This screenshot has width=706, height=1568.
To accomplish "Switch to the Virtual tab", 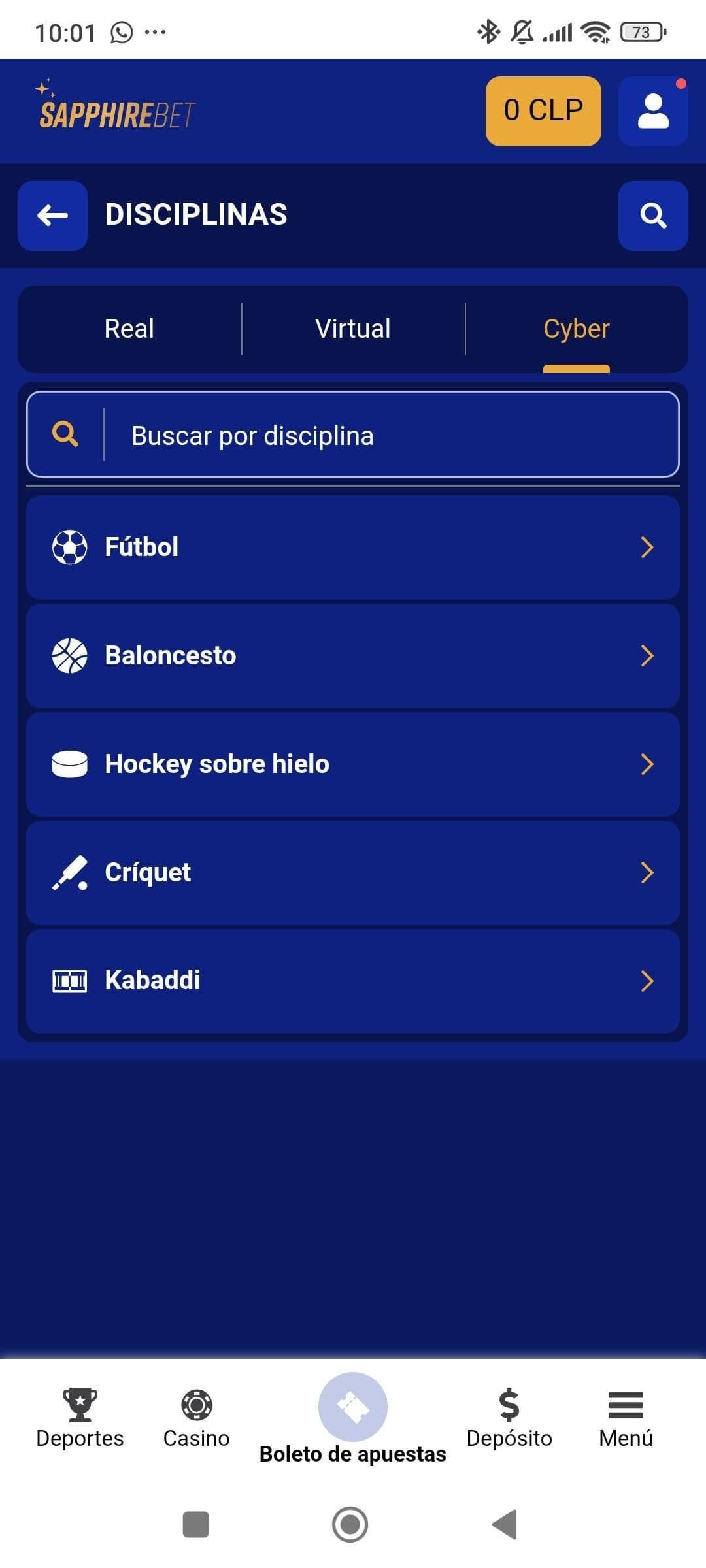I will (x=352, y=329).
